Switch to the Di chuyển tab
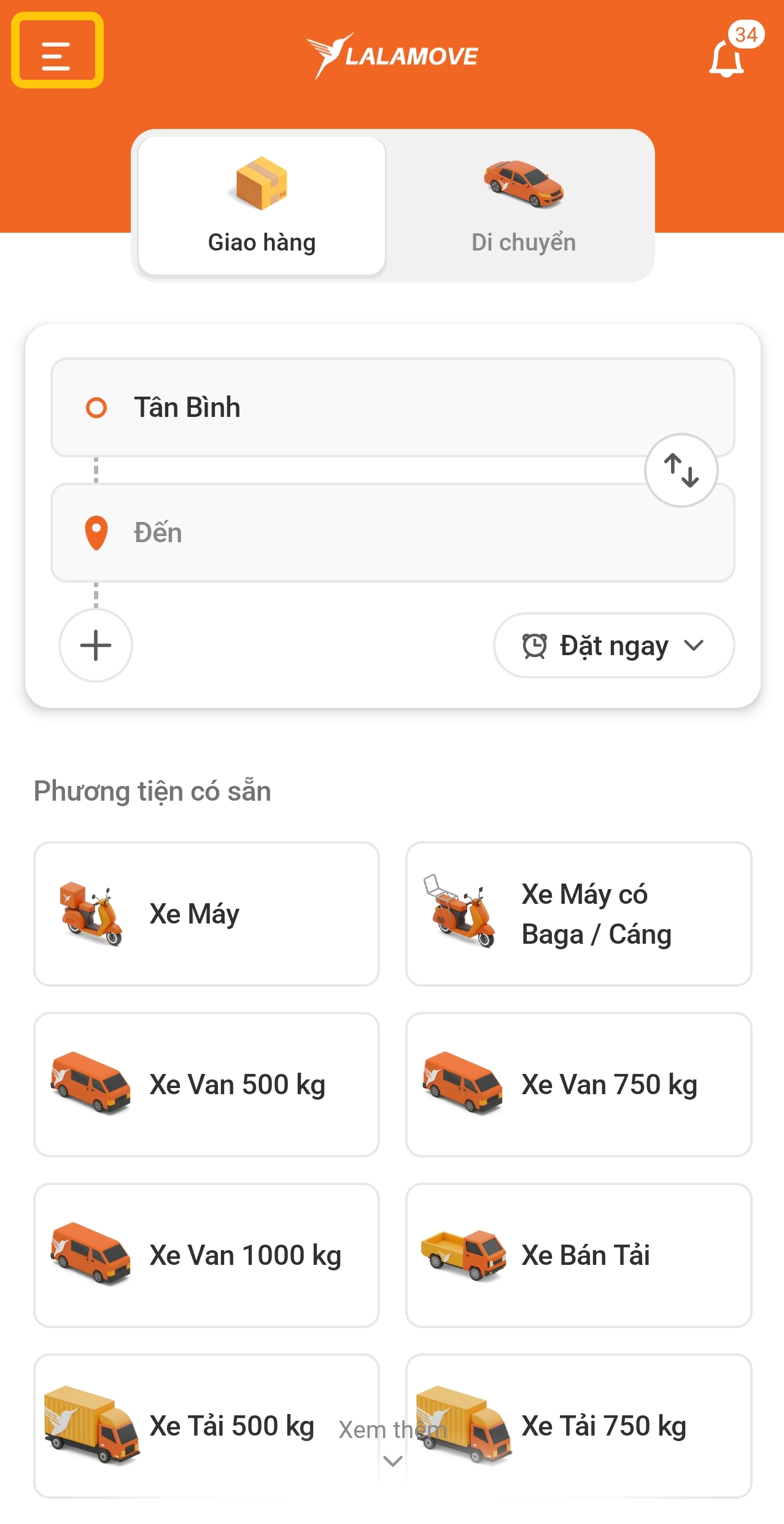Screen dimensions: 784x1524 click(523, 206)
